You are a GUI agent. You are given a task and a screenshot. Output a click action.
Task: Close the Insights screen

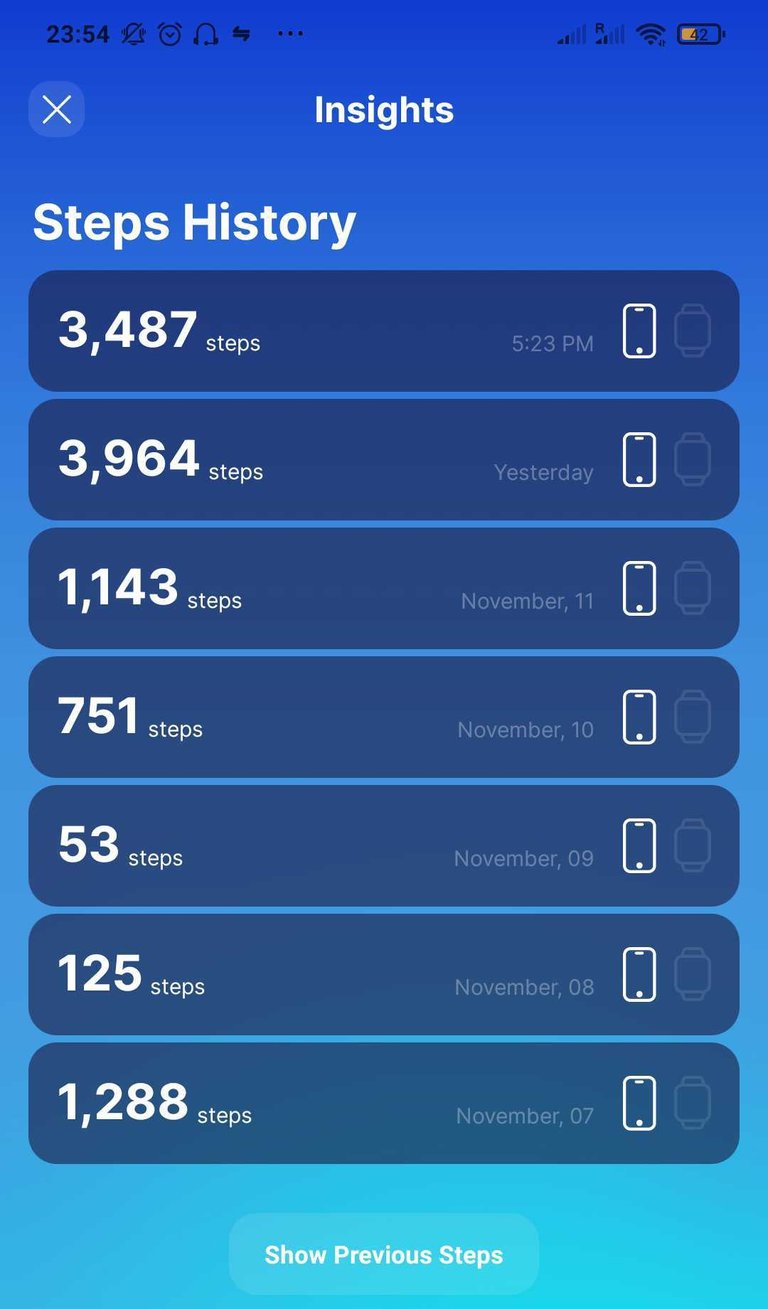(x=57, y=109)
